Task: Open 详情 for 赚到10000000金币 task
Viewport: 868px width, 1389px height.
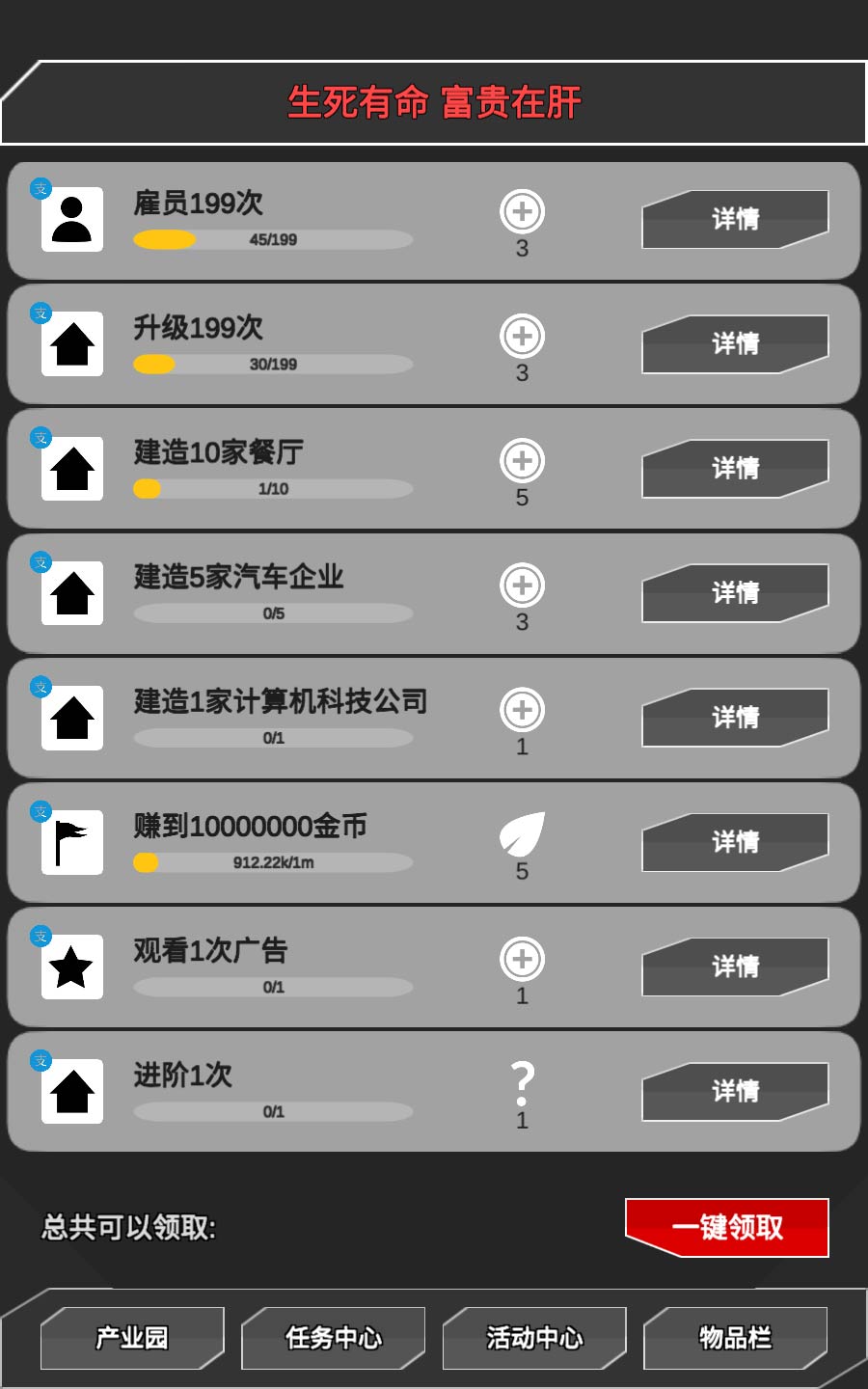Action: [x=735, y=841]
